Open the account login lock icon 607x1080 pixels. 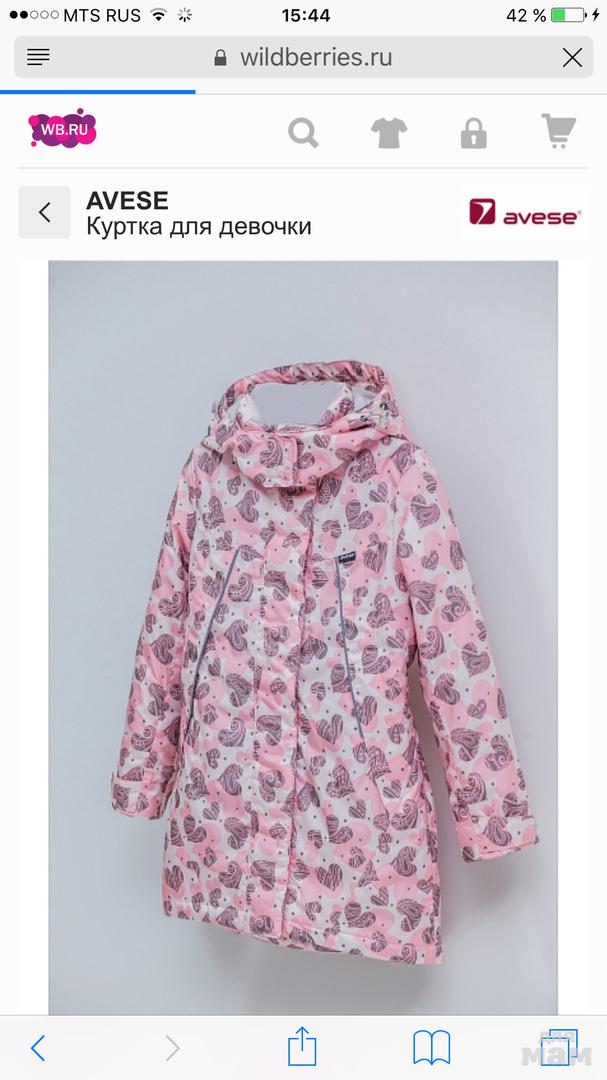pos(473,131)
